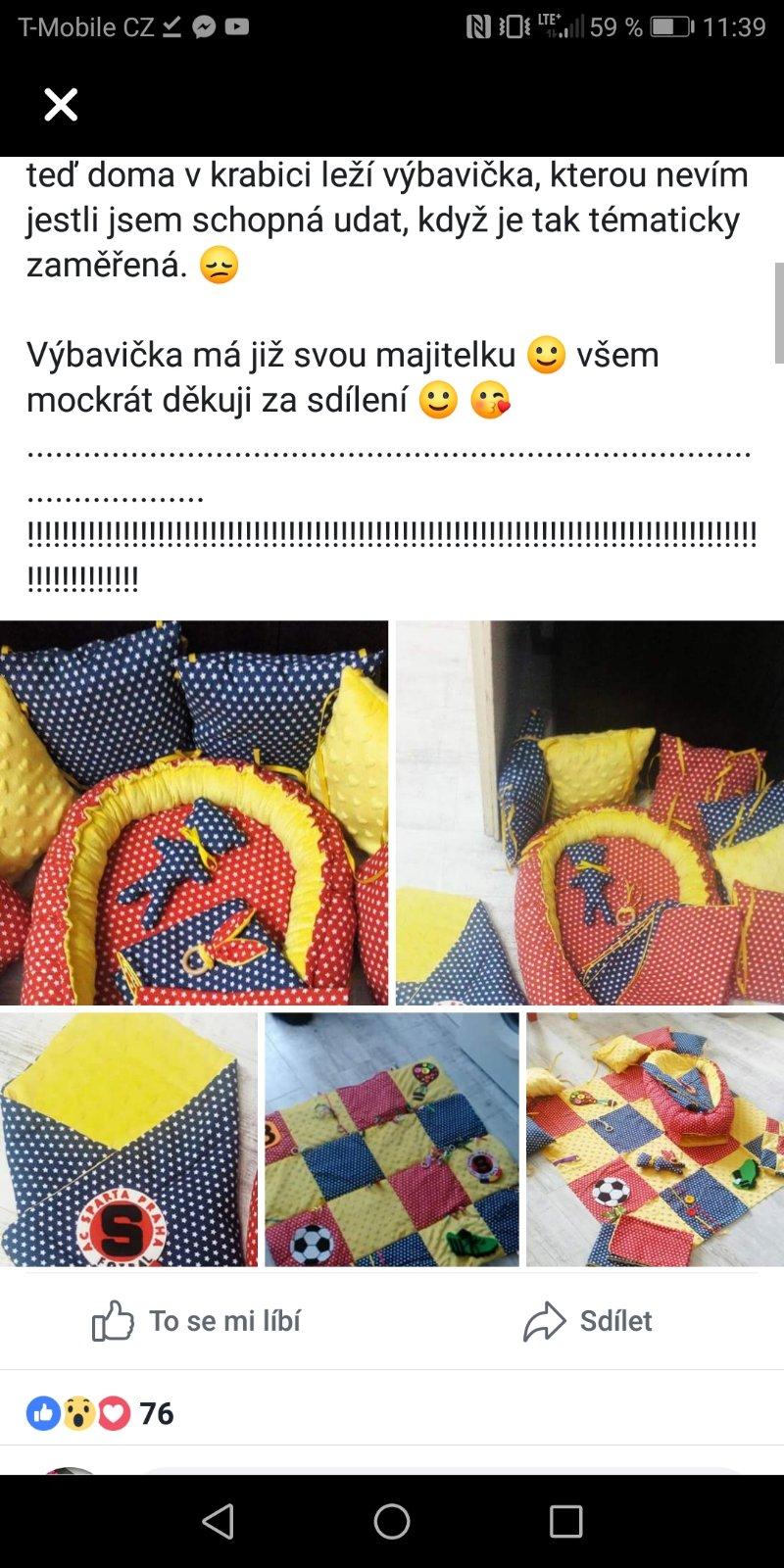Open the large photo of the red baby nest
The image size is (784, 1568).
point(194,812)
